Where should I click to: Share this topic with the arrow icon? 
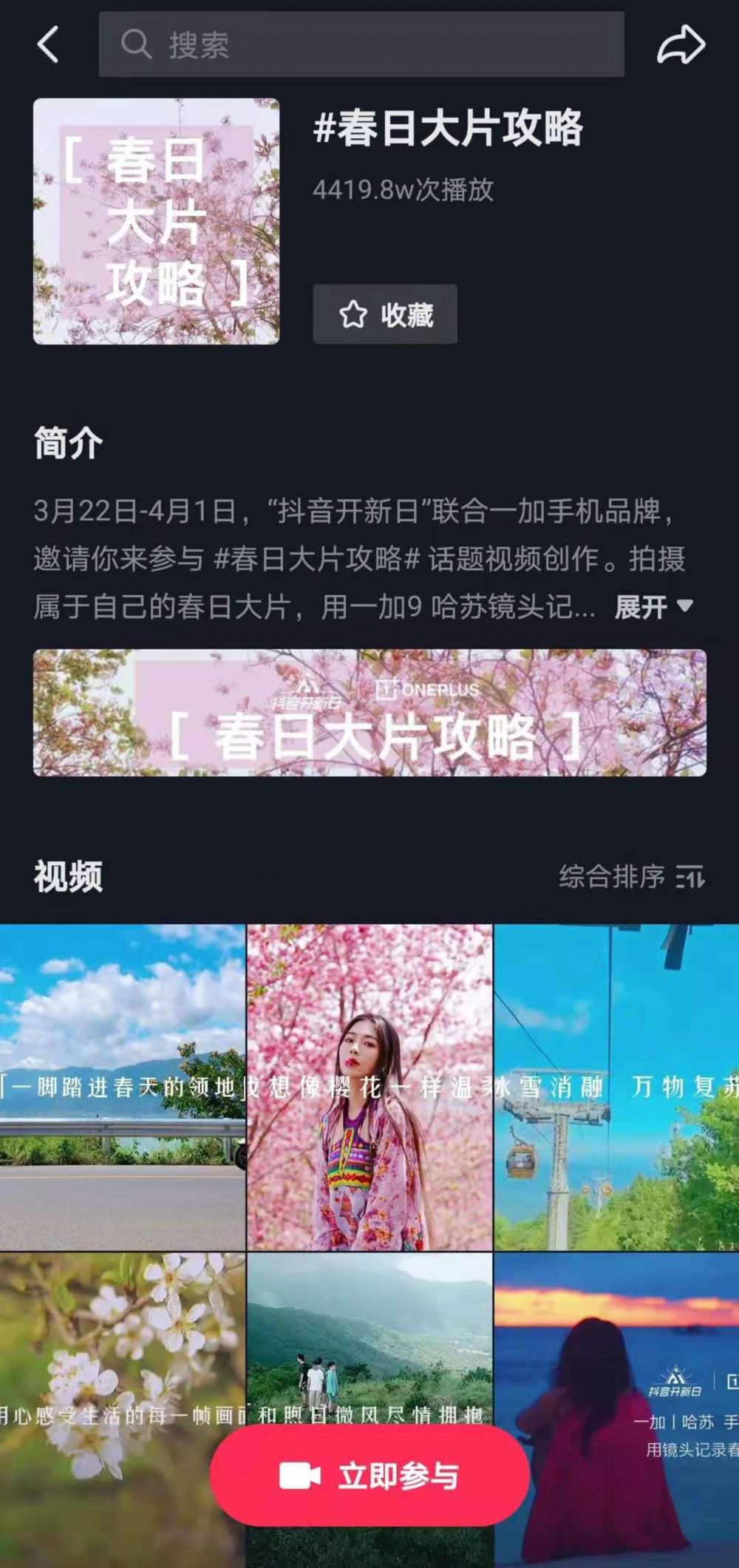(x=681, y=44)
